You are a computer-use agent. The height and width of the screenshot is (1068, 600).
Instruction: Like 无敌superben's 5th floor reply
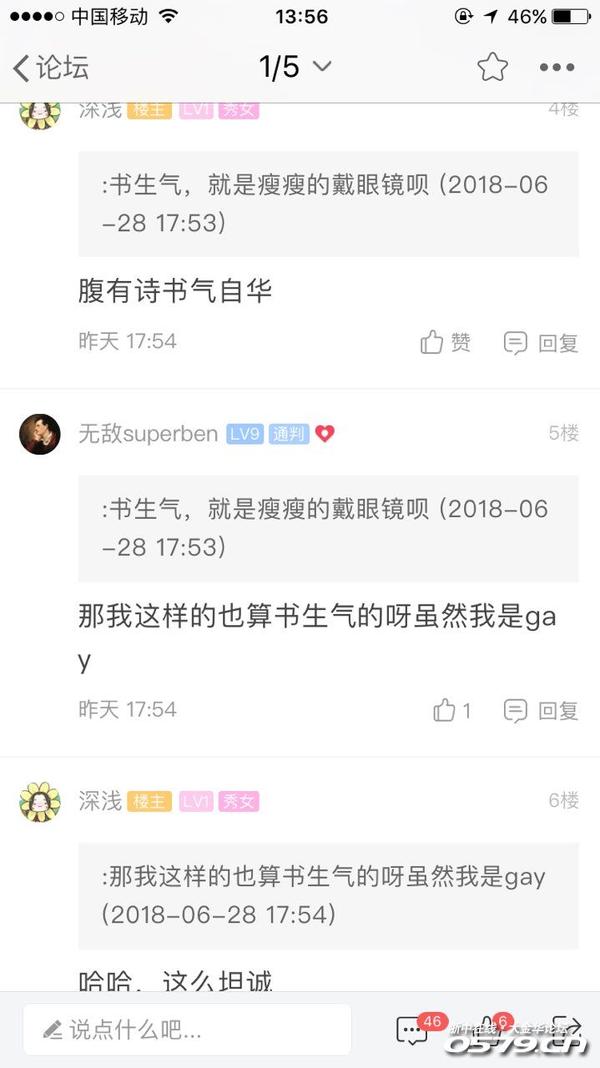point(452,711)
